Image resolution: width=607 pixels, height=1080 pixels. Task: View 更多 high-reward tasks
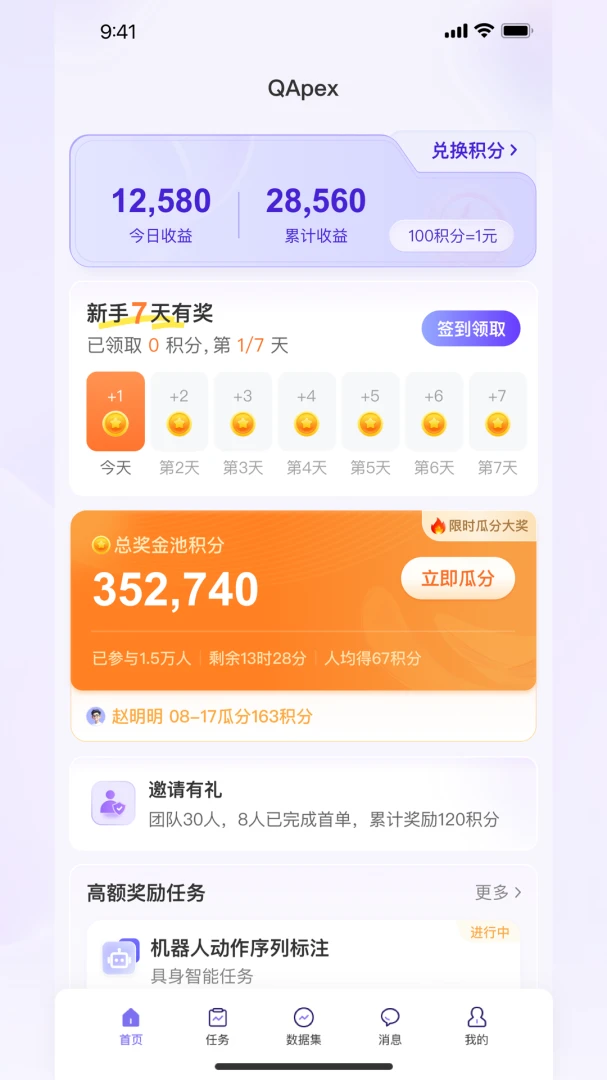click(498, 893)
